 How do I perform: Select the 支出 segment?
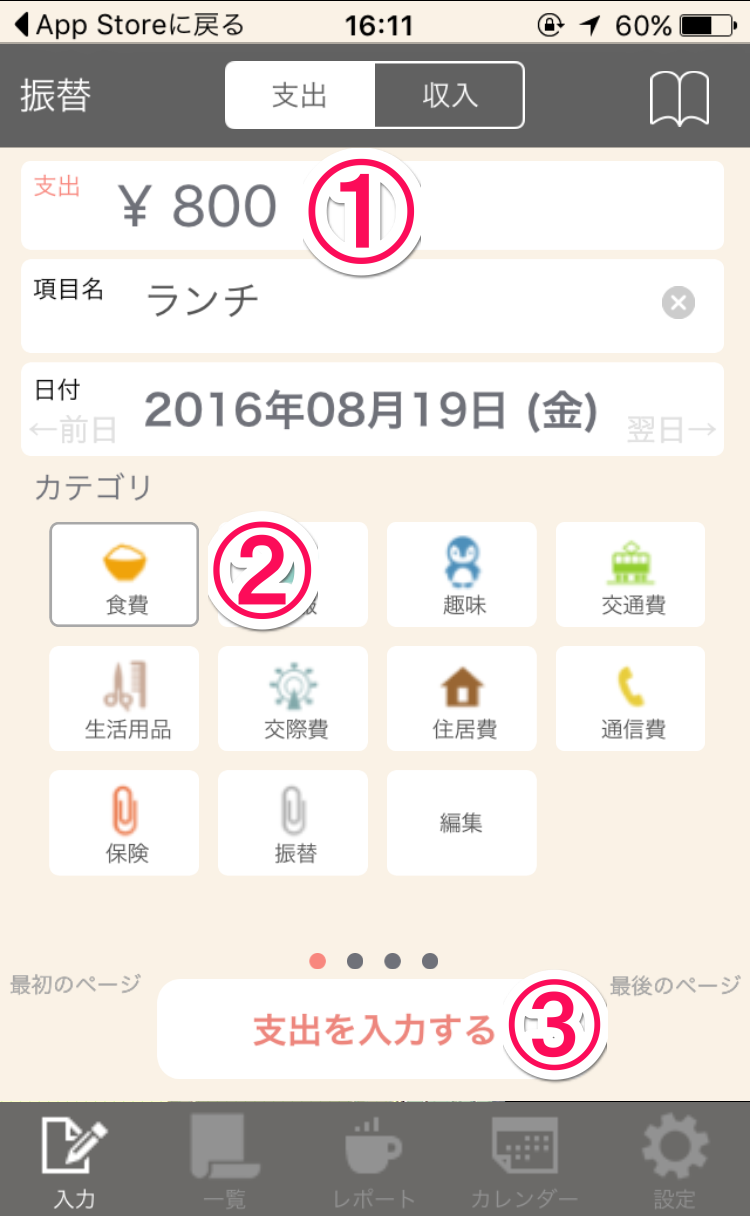click(300, 96)
